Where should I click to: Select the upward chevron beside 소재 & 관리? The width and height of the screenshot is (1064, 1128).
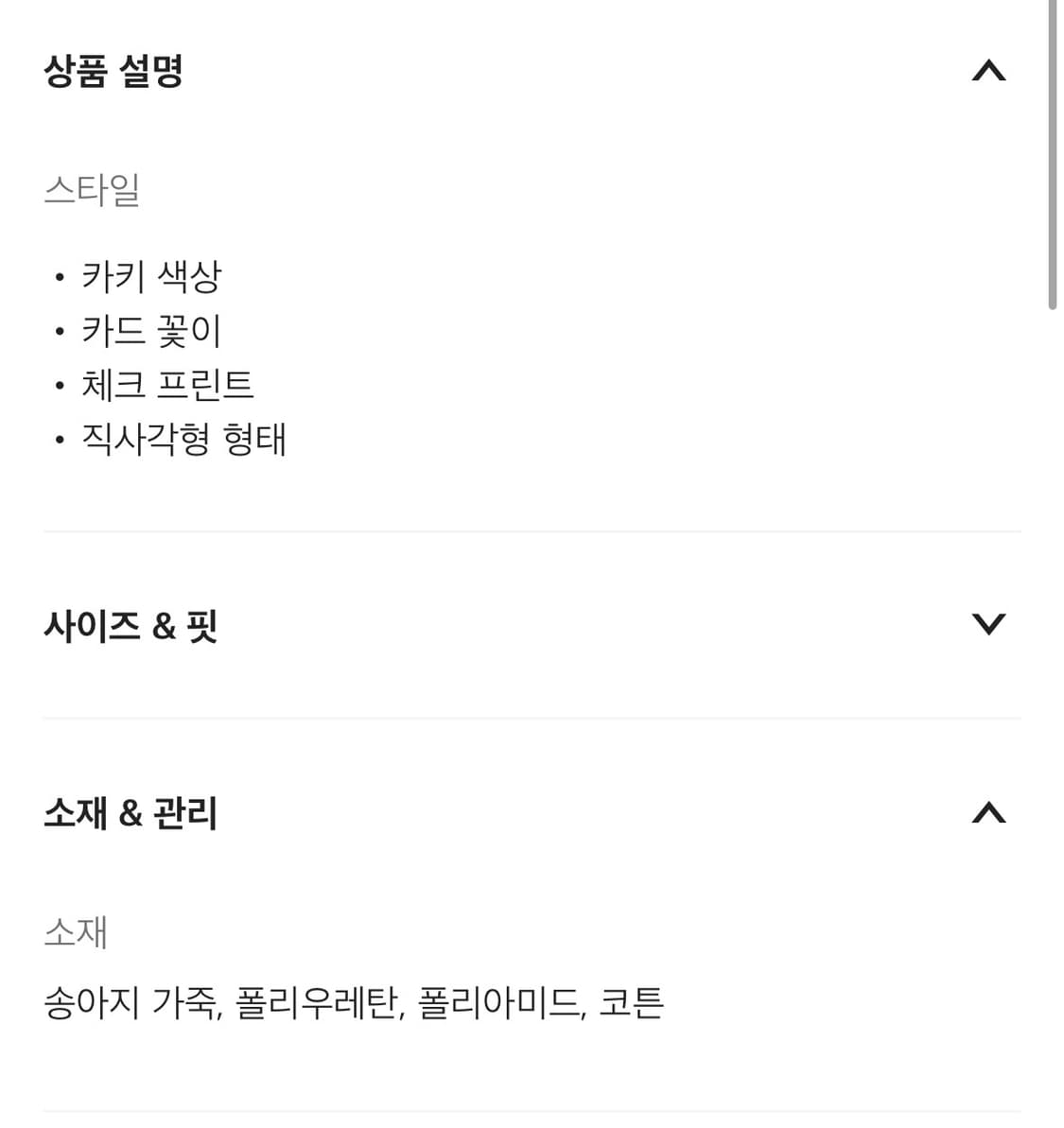tap(989, 811)
